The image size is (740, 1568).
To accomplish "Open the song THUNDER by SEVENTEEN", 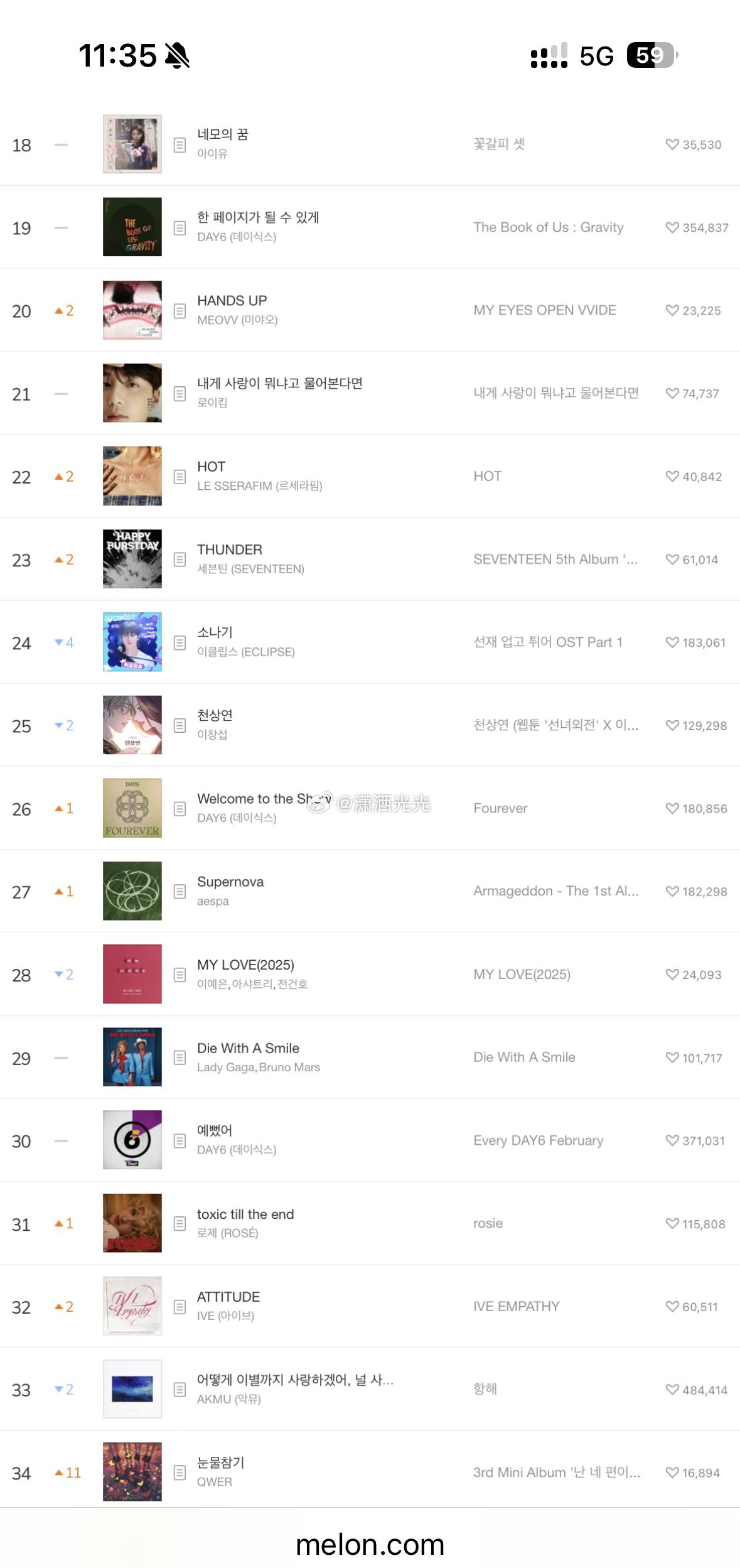I will (229, 549).
